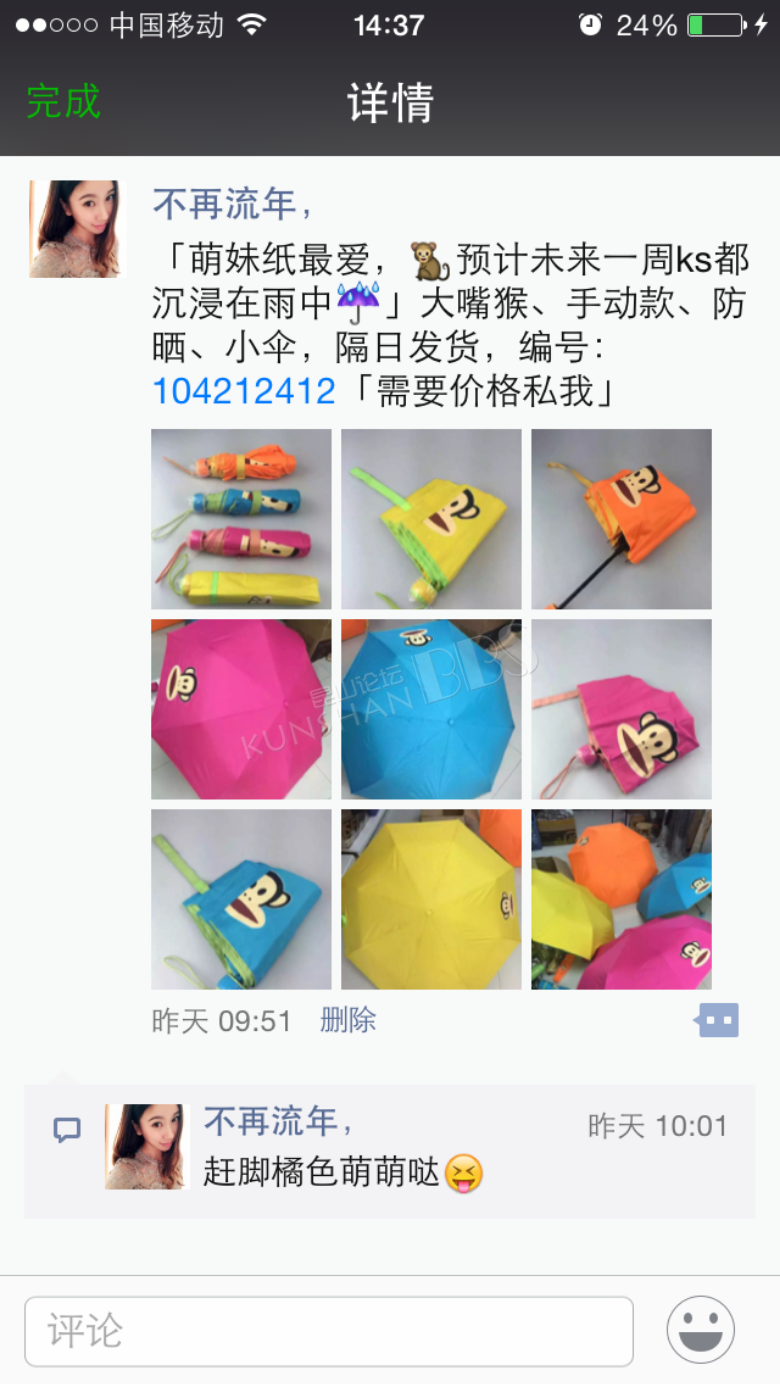This screenshot has width=780, height=1384.
Task: Open the open yellow umbrella photo
Action: [431, 899]
